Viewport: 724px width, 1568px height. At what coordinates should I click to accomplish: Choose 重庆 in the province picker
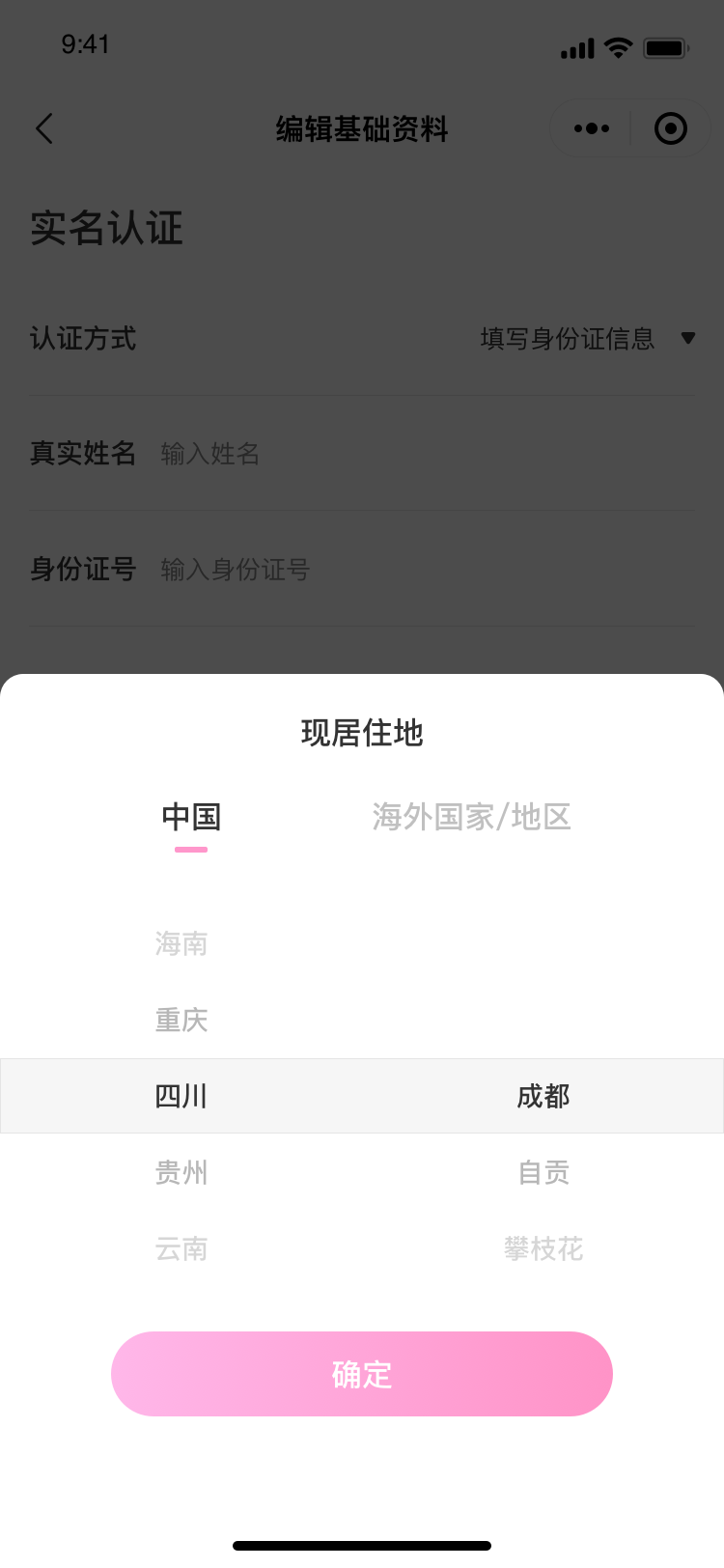click(181, 1020)
